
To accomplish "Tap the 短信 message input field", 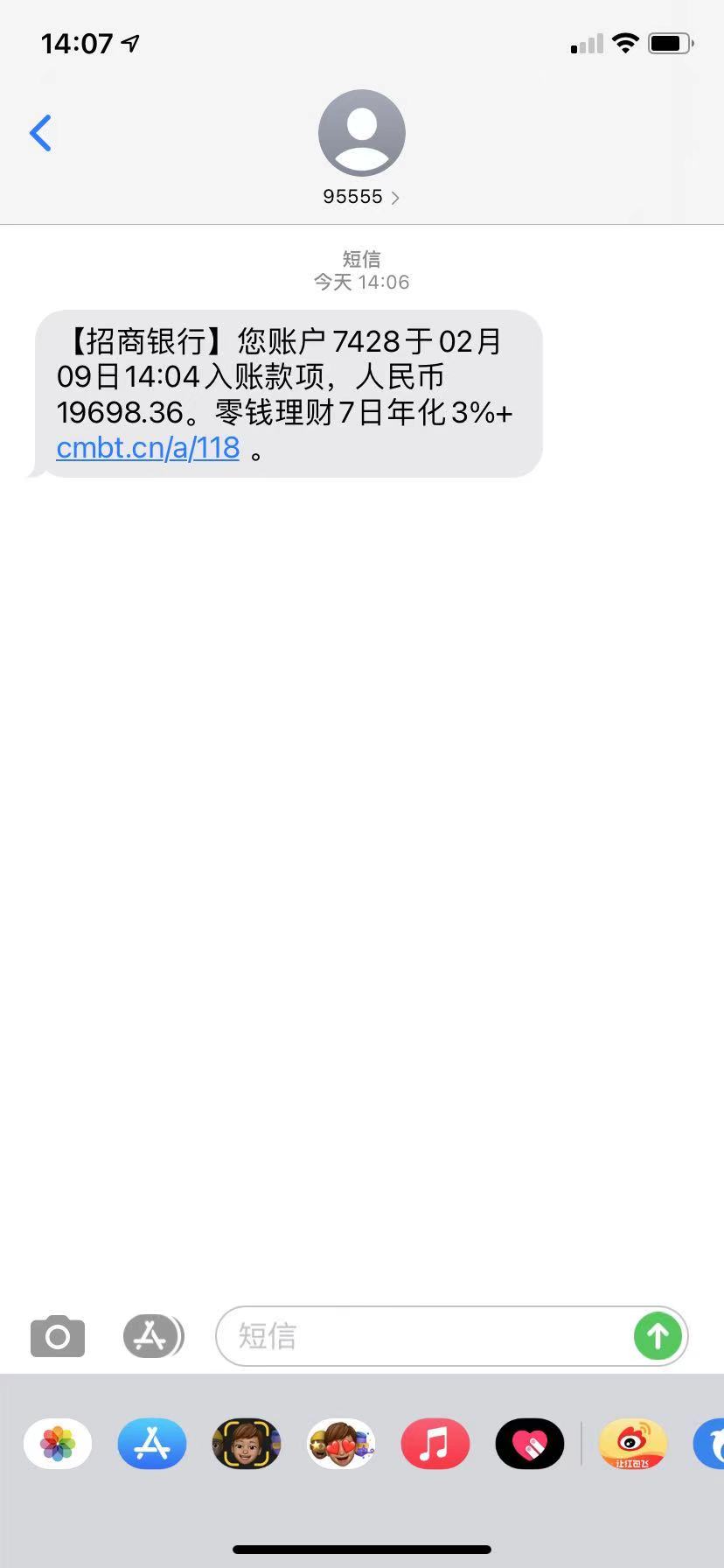I will tap(422, 1336).
